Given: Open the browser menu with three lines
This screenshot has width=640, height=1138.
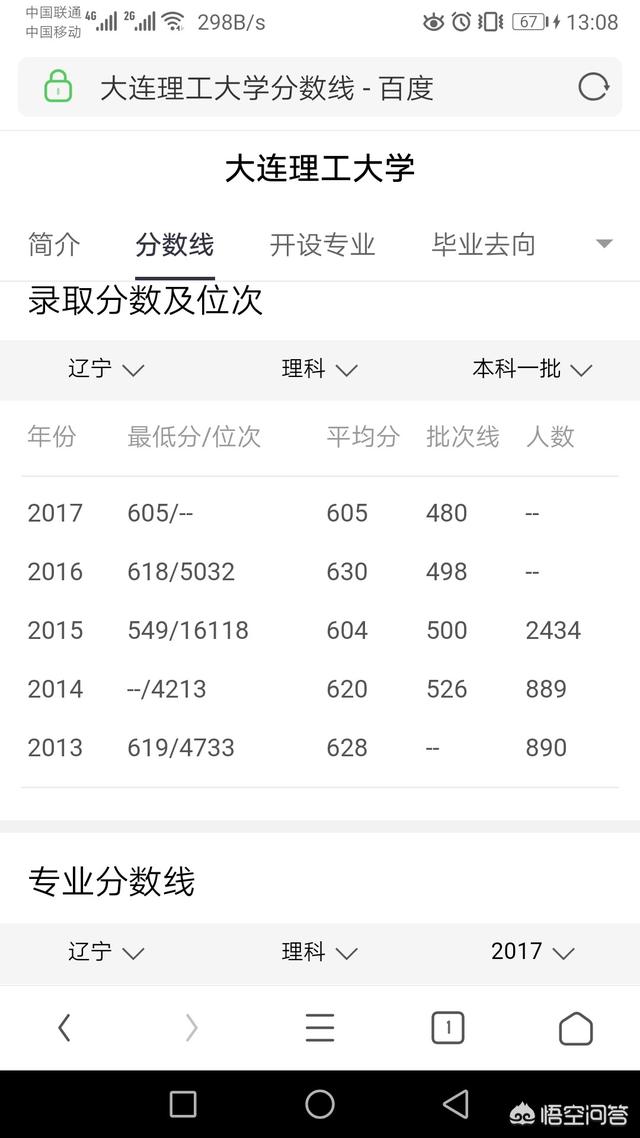Looking at the screenshot, I should tap(320, 1028).
